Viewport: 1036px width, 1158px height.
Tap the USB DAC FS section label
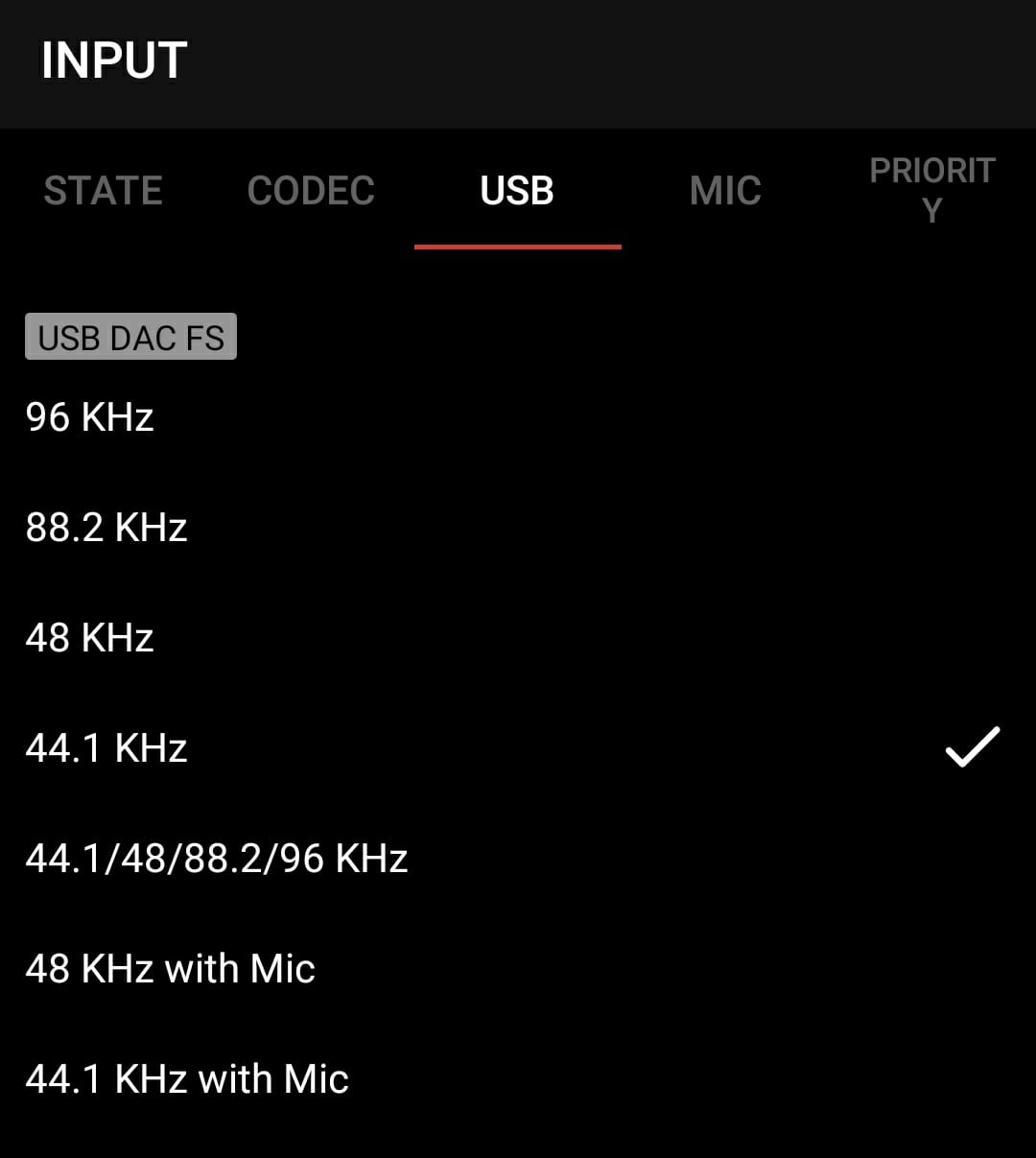130,337
